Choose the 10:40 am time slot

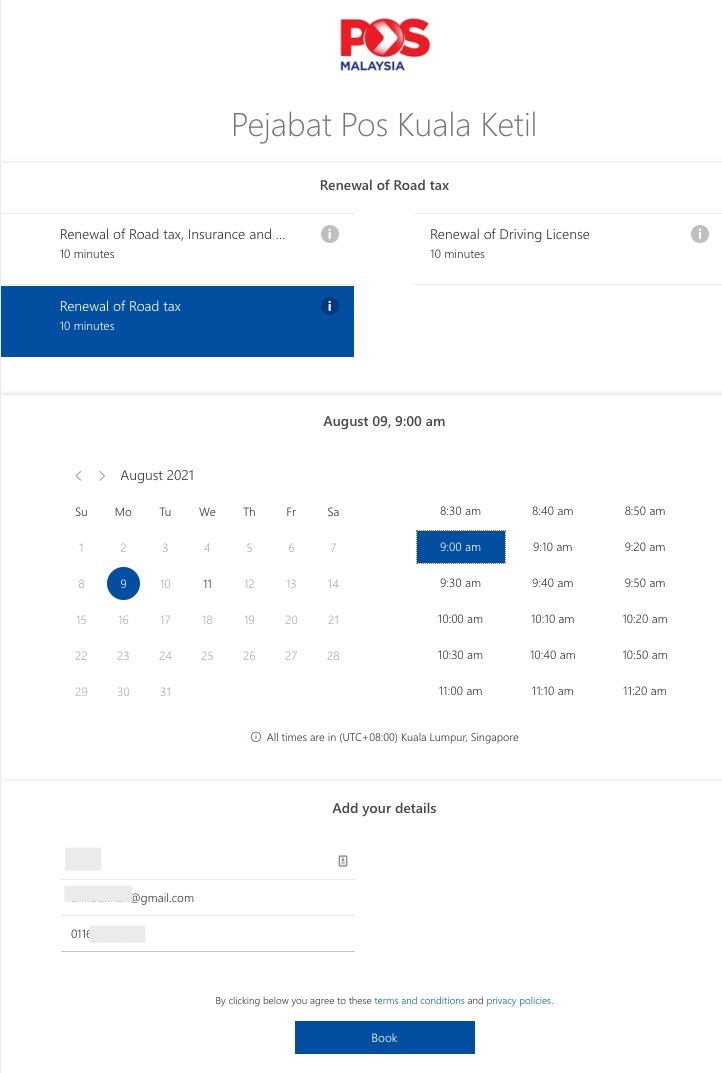tap(552, 655)
